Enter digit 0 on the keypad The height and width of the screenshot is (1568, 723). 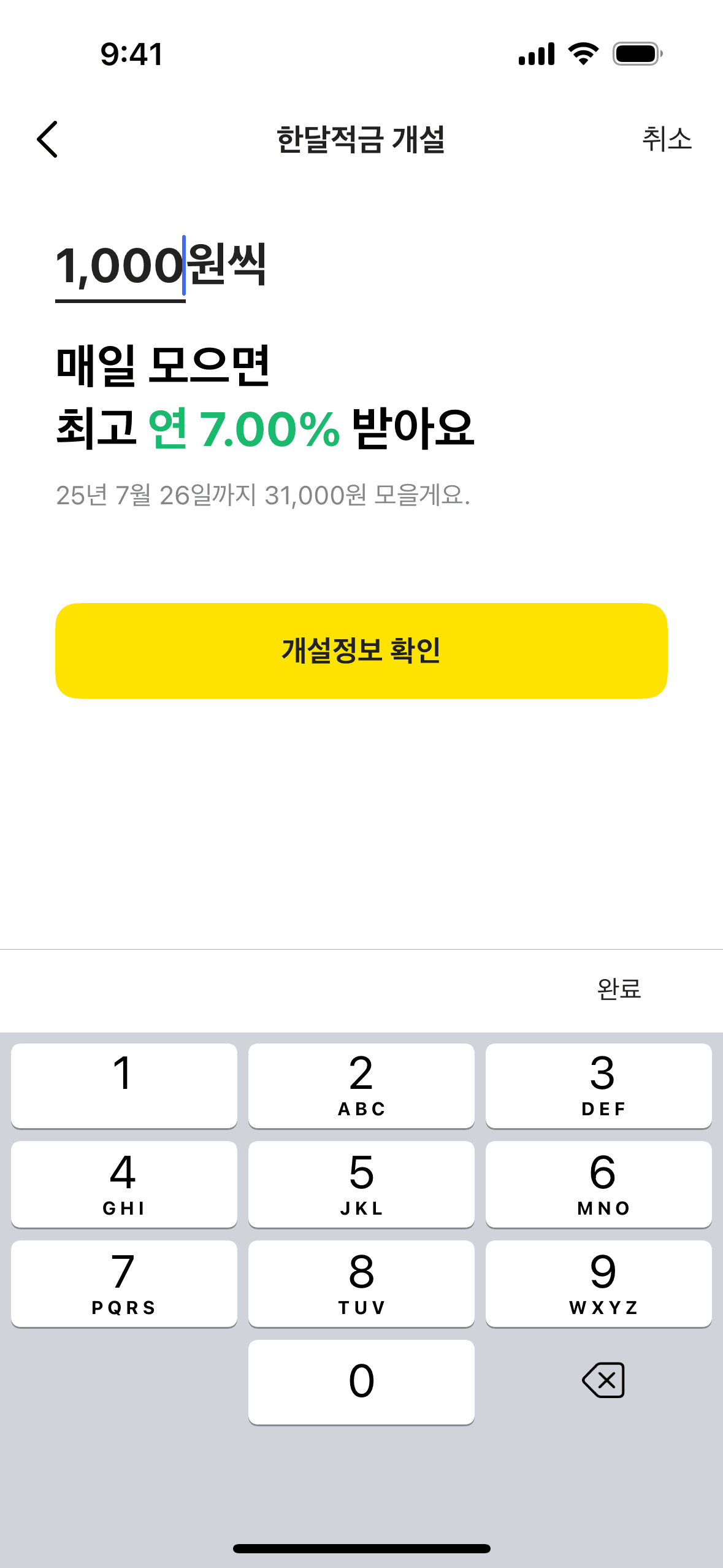click(x=361, y=1382)
